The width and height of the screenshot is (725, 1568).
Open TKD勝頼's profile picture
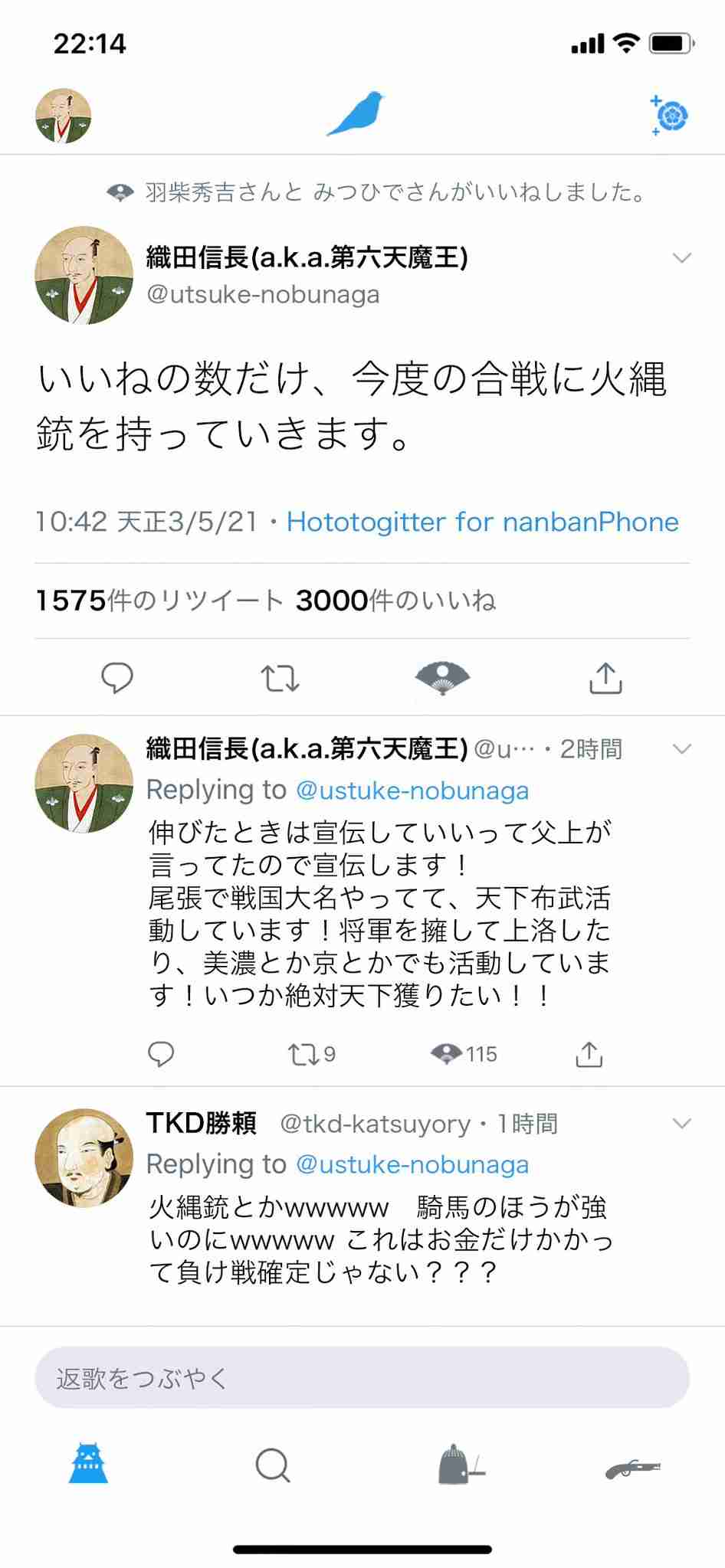pos(84,1157)
